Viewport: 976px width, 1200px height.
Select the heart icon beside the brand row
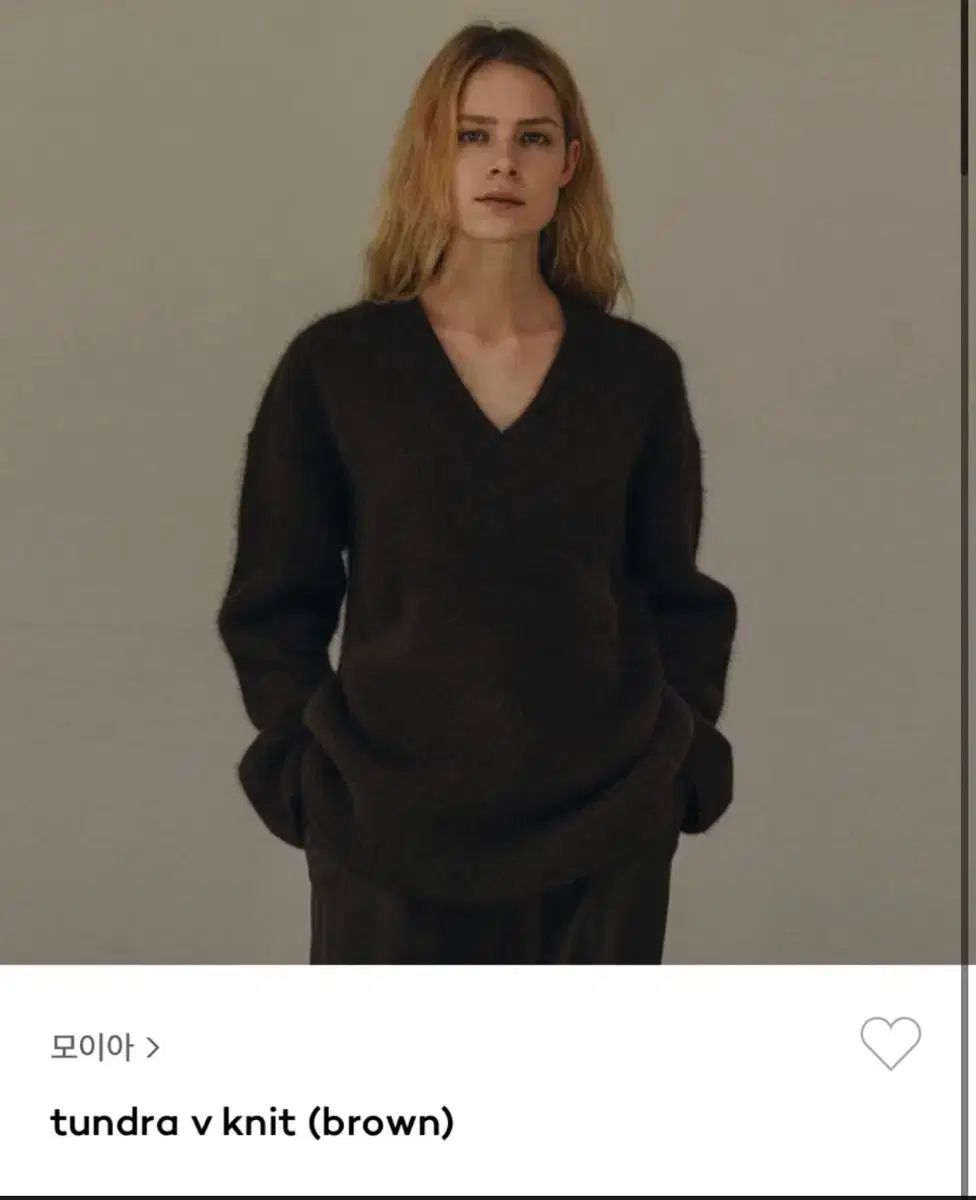(x=891, y=1044)
